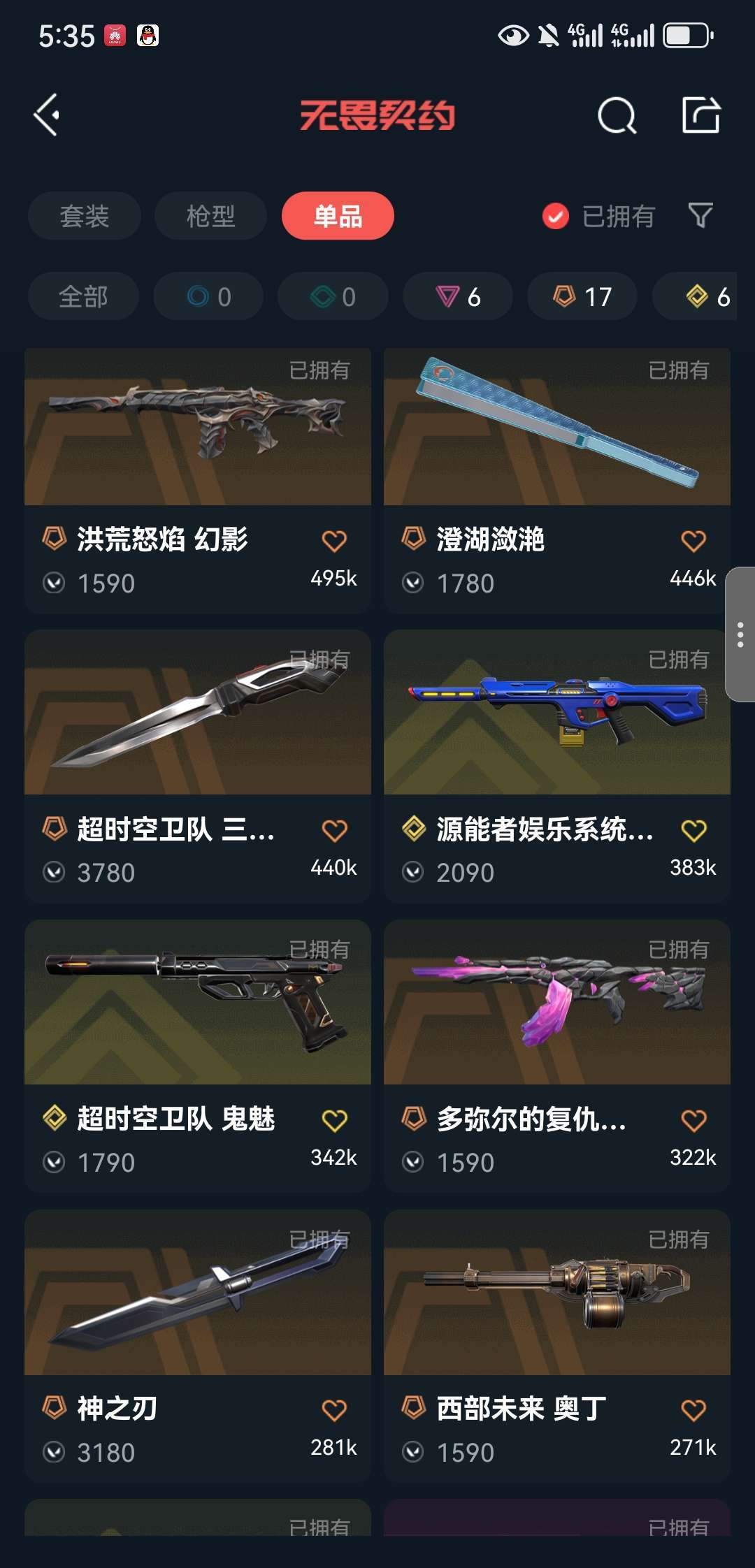Open the funnel filter options

700,215
